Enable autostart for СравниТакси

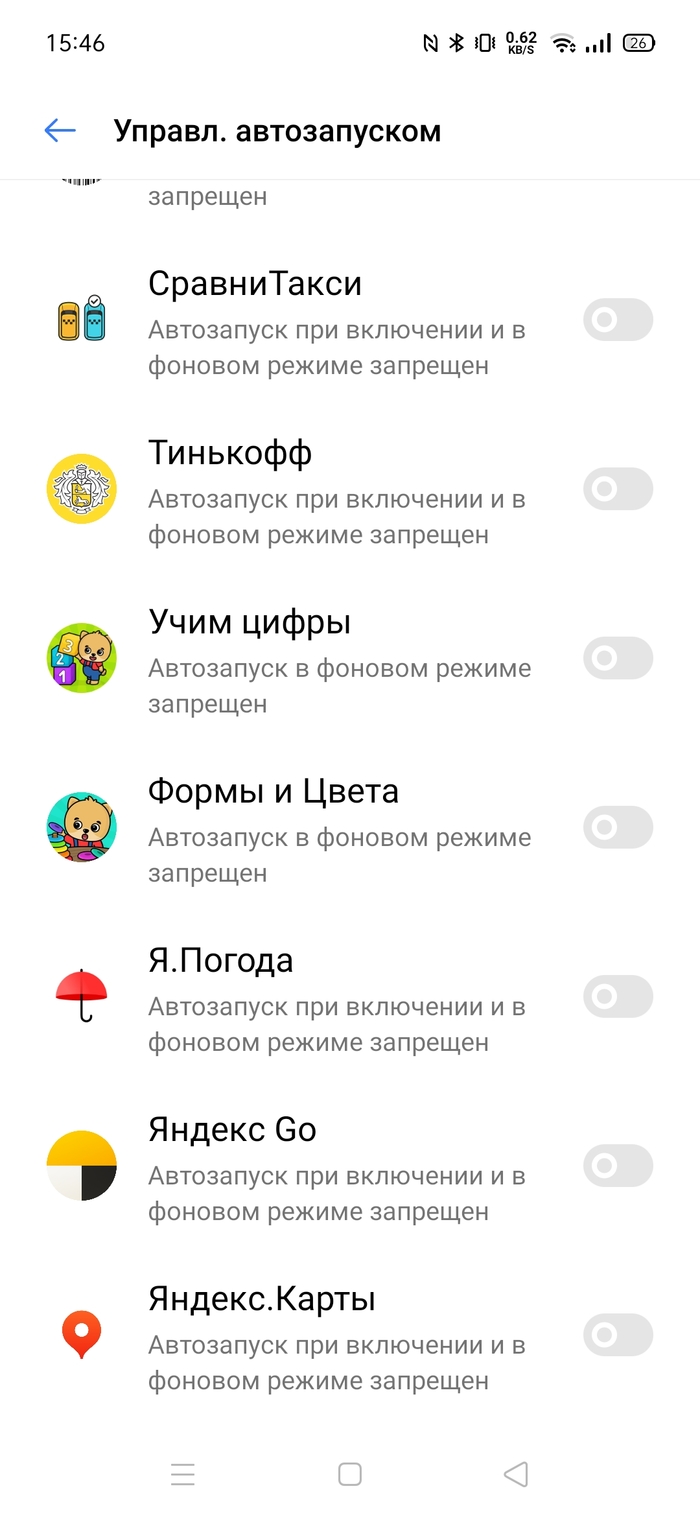click(x=618, y=320)
